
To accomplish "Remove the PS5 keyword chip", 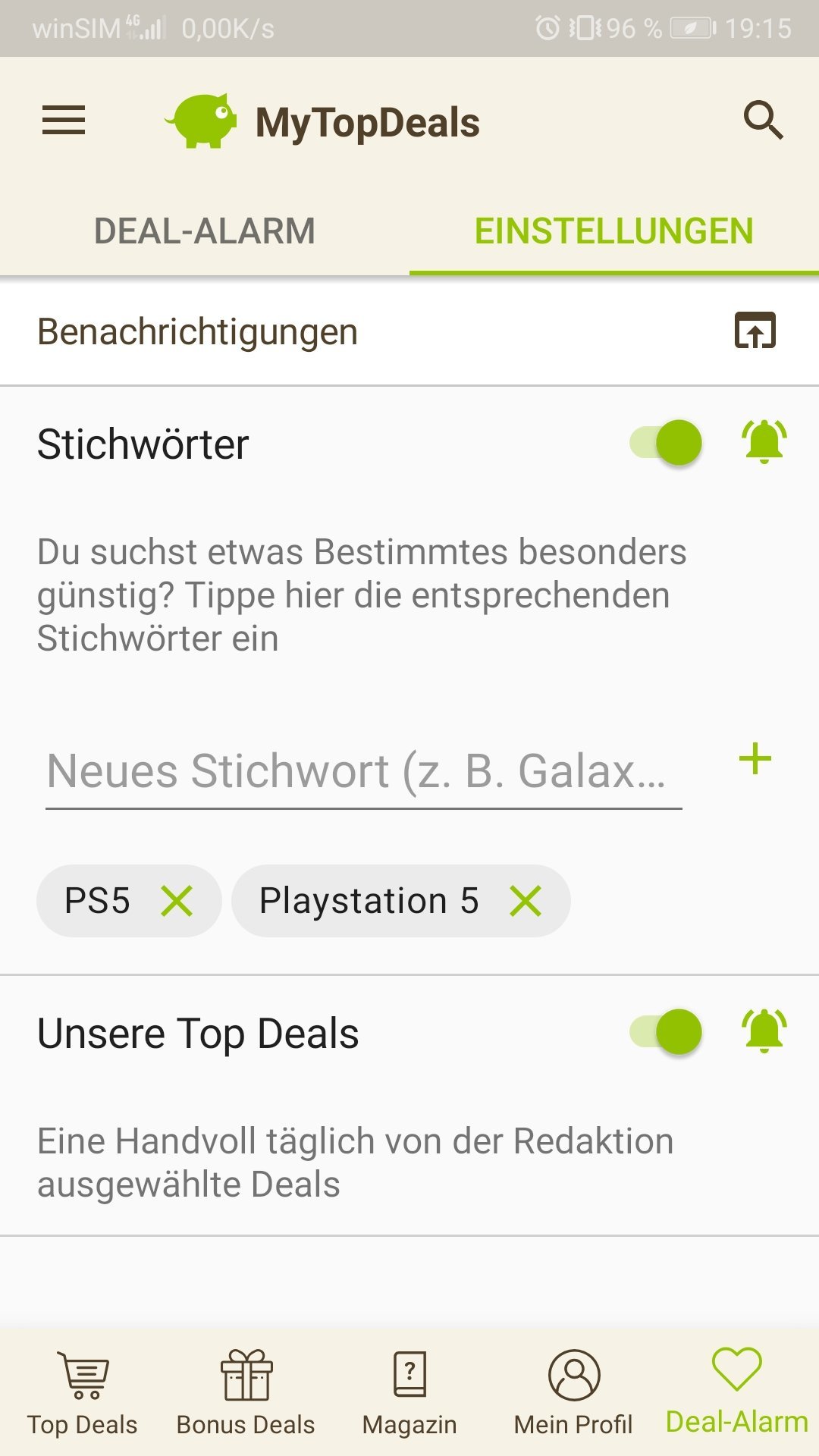I will pos(177,901).
